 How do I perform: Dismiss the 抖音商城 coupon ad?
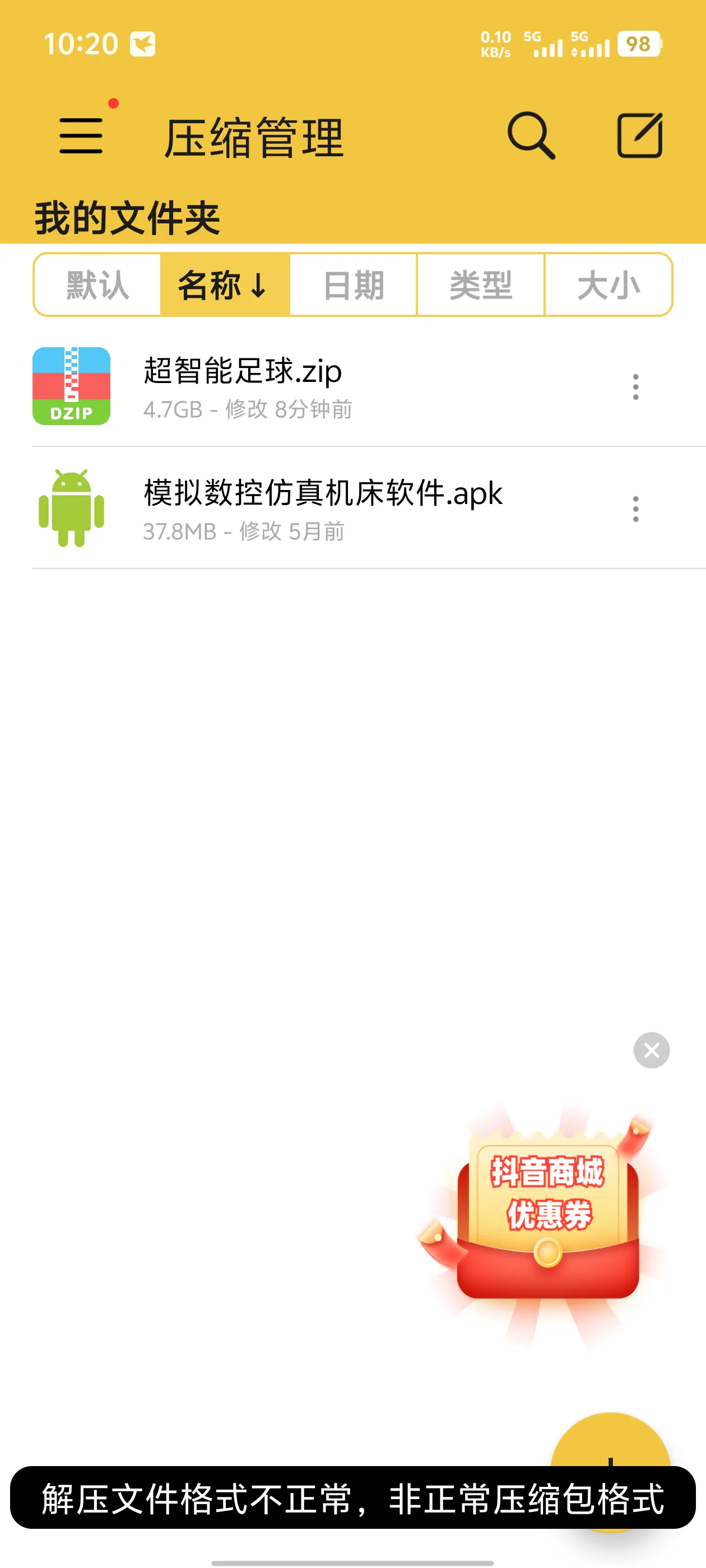(x=651, y=1050)
